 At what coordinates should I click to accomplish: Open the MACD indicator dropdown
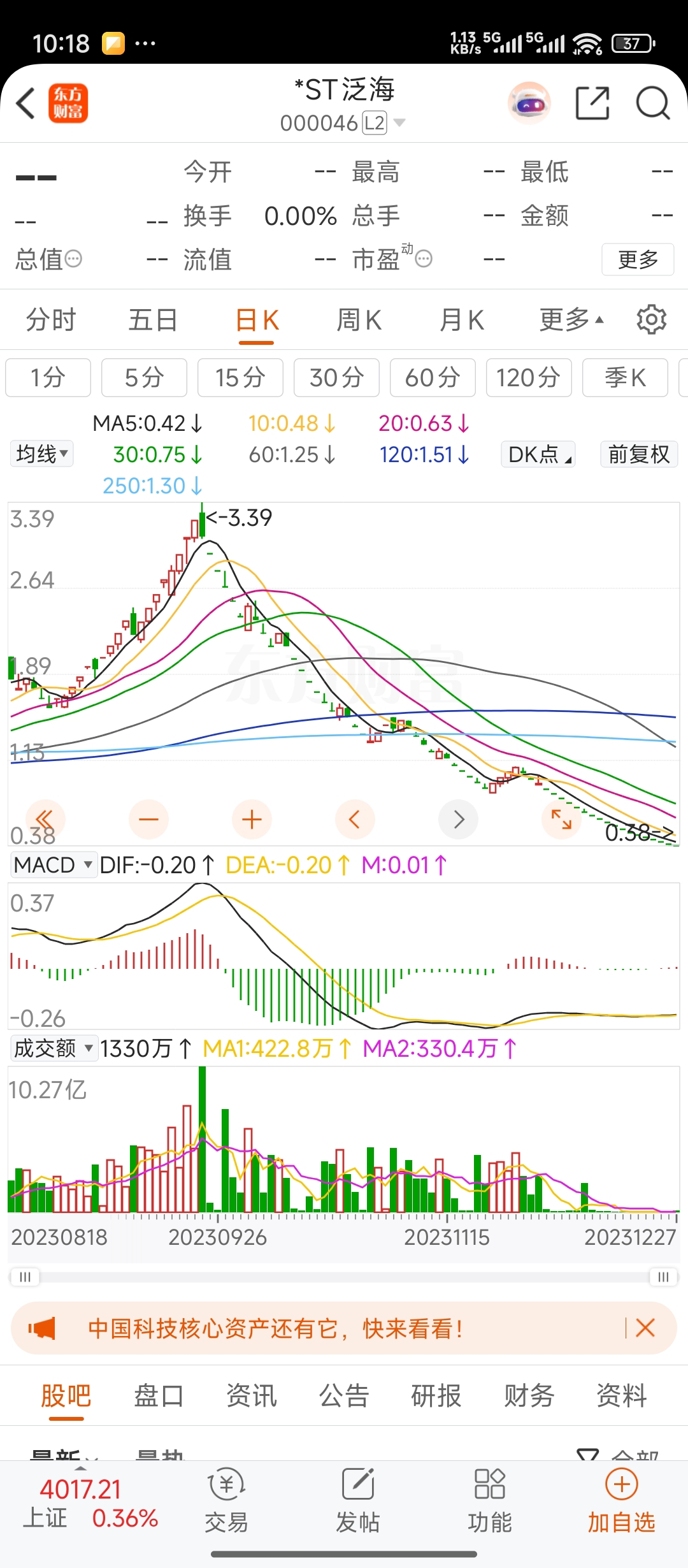pyautogui.click(x=54, y=865)
